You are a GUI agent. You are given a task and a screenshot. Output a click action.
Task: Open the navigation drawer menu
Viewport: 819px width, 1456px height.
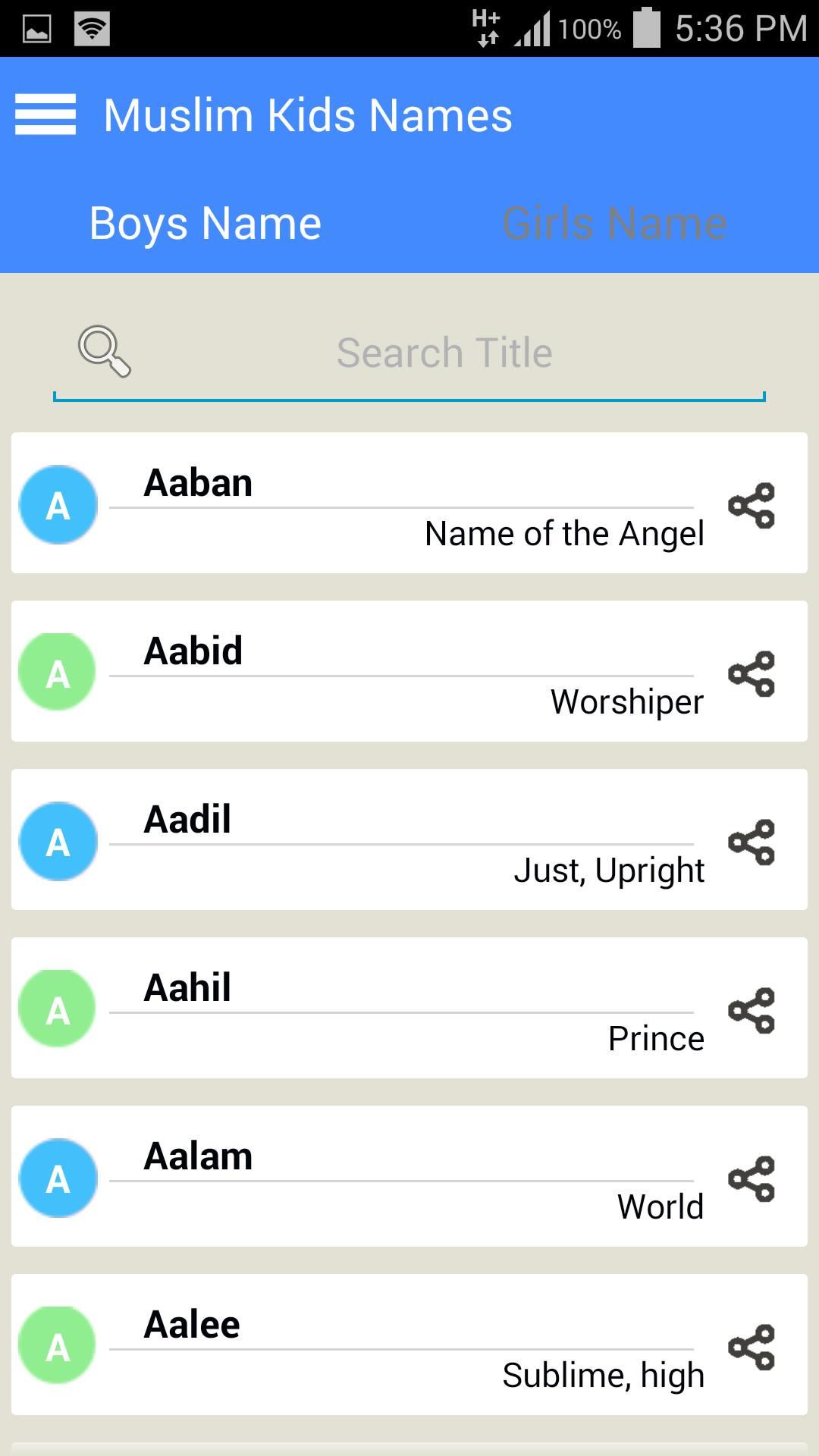[45, 115]
